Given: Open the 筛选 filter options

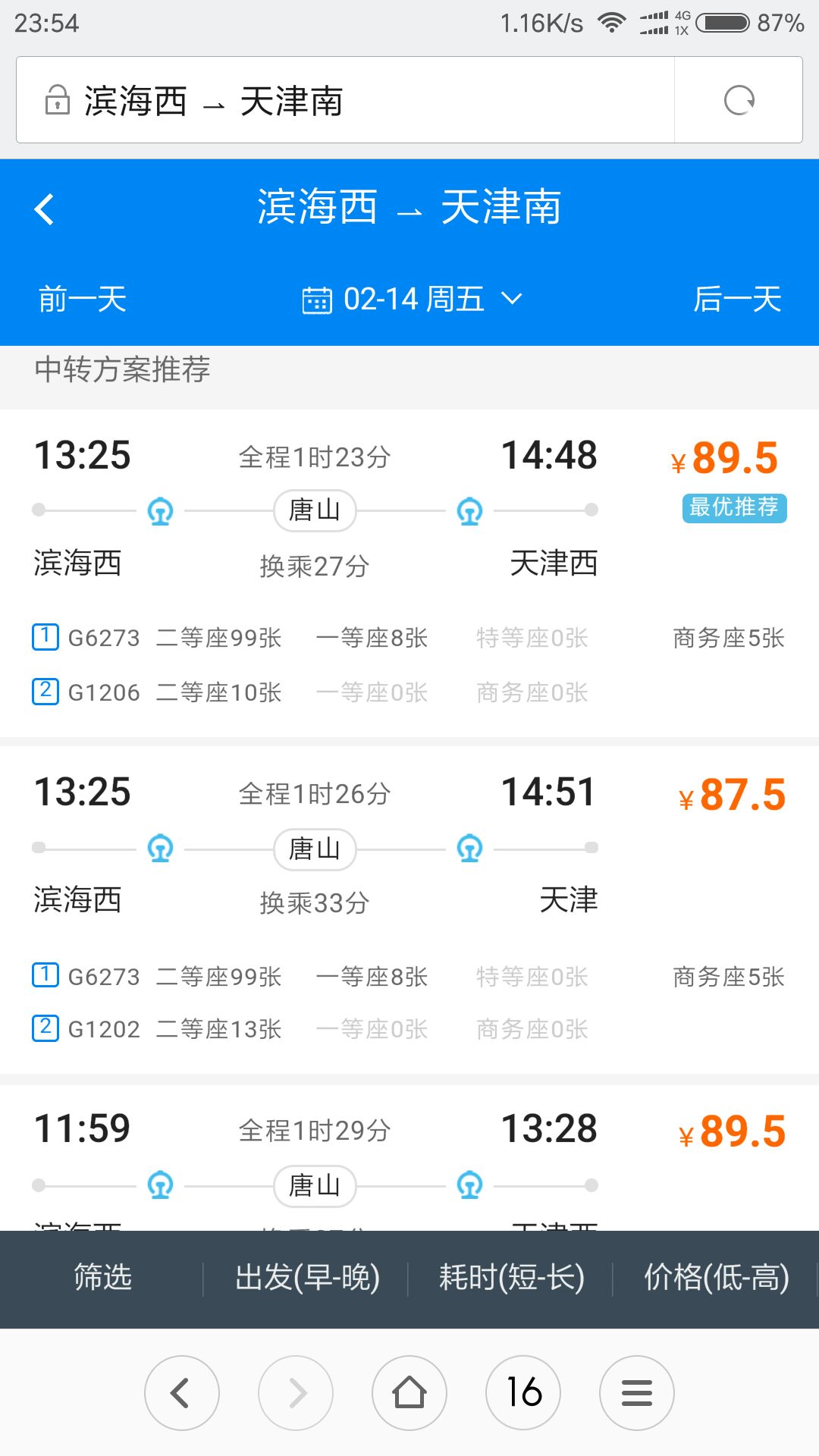Looking at the screenshot, I should click(x=102, y=1278).
